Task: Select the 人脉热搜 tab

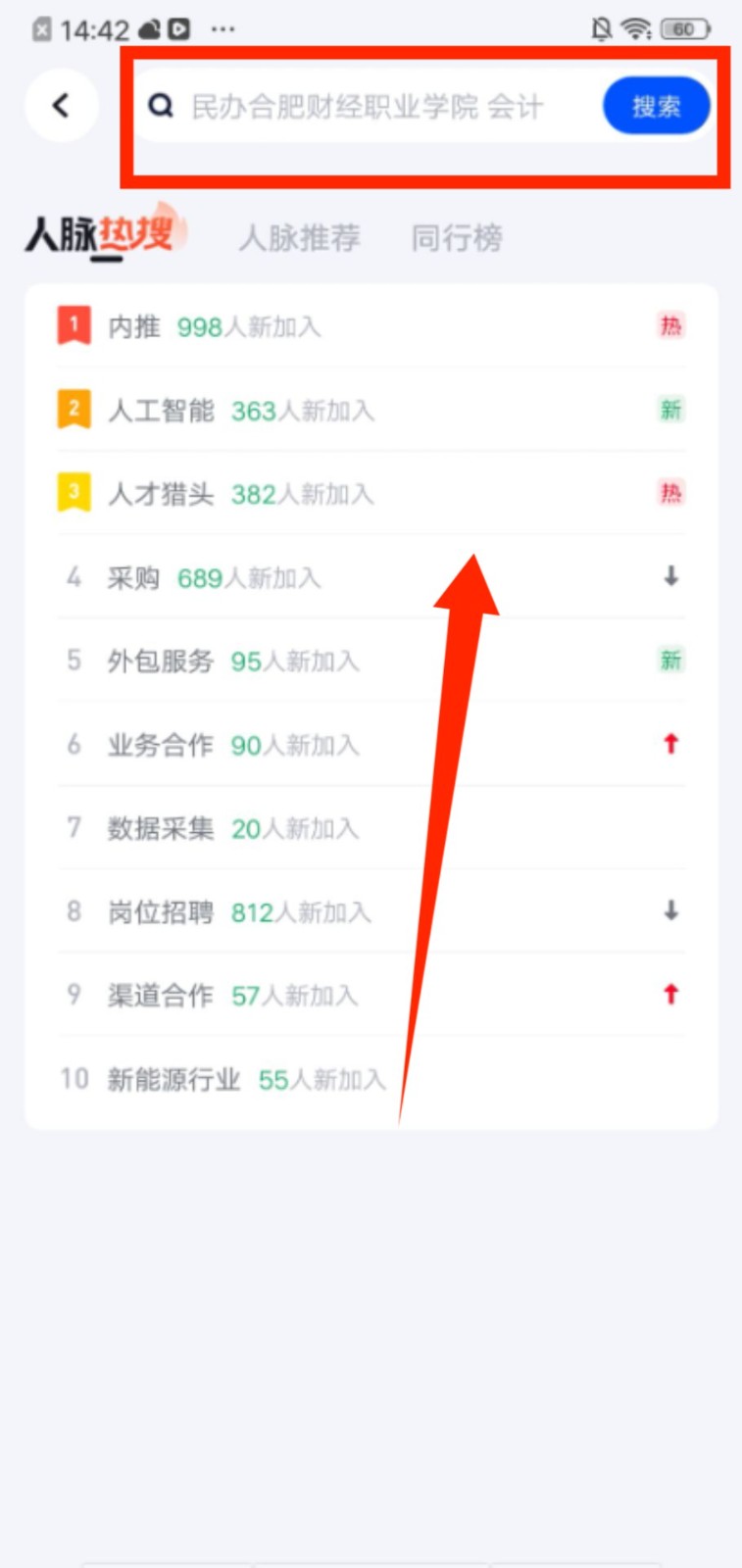Action: pos(101,235)
